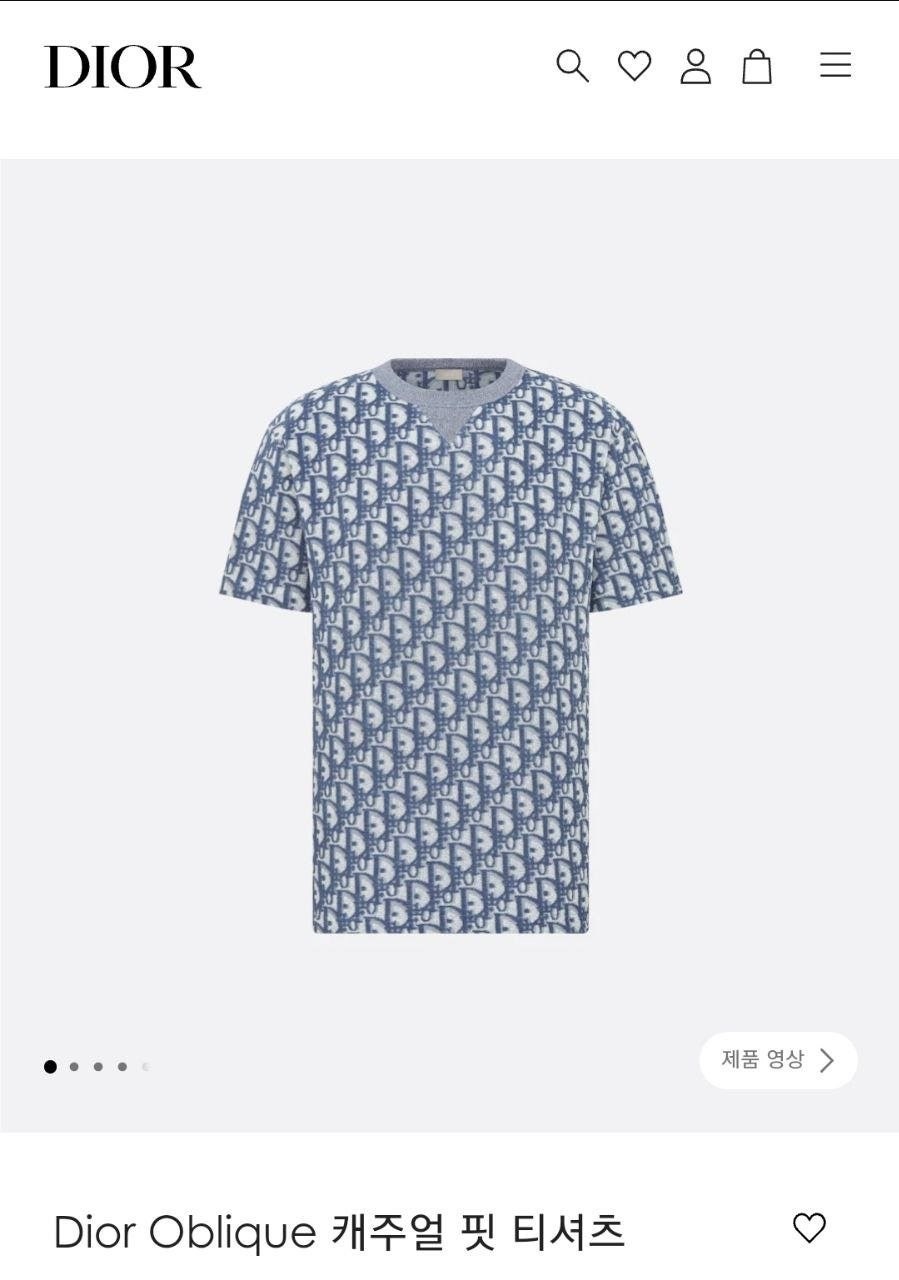Open the search magnifier icon
The height and width of the screenshot is (1280, 899).
point(572,66)
